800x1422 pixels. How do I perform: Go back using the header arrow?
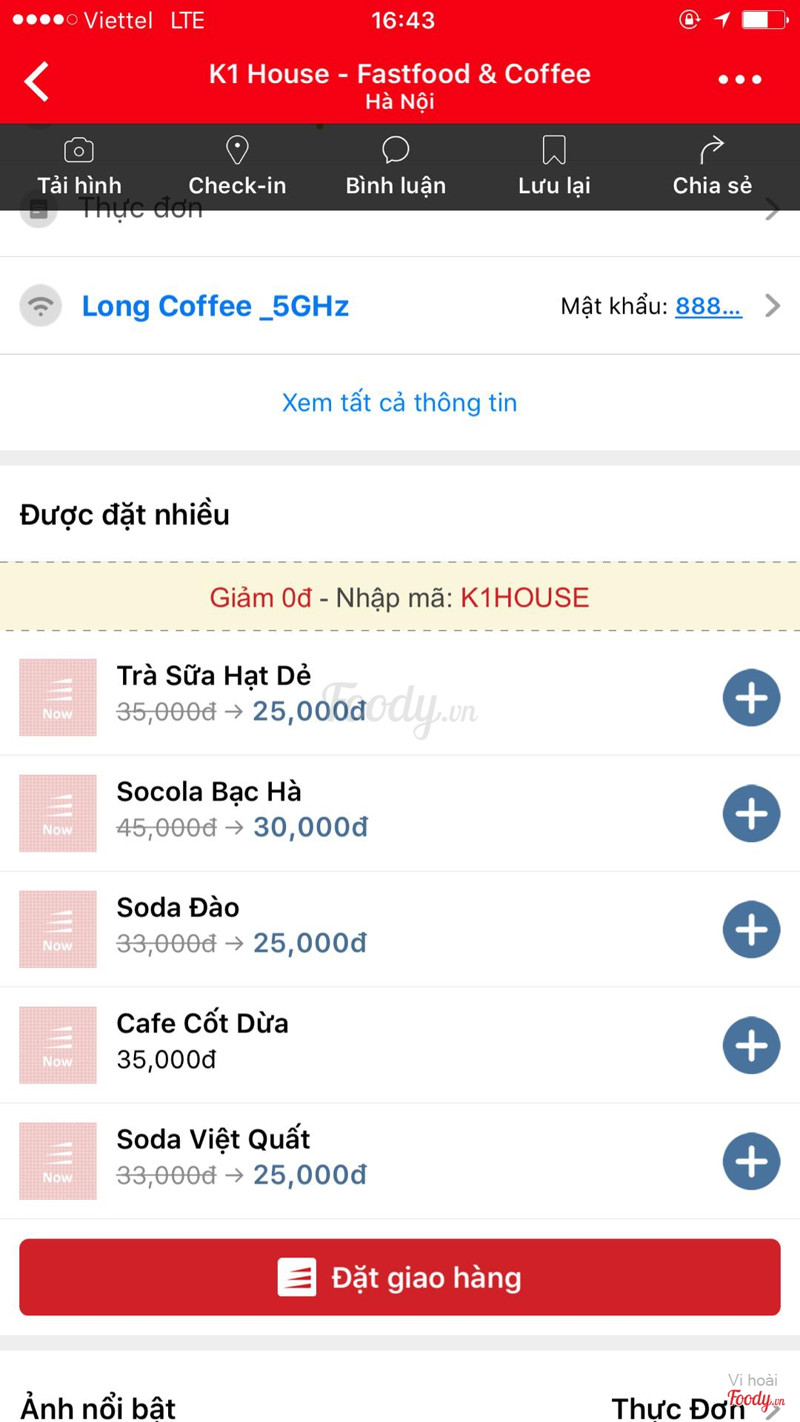(x=37, y=81)
